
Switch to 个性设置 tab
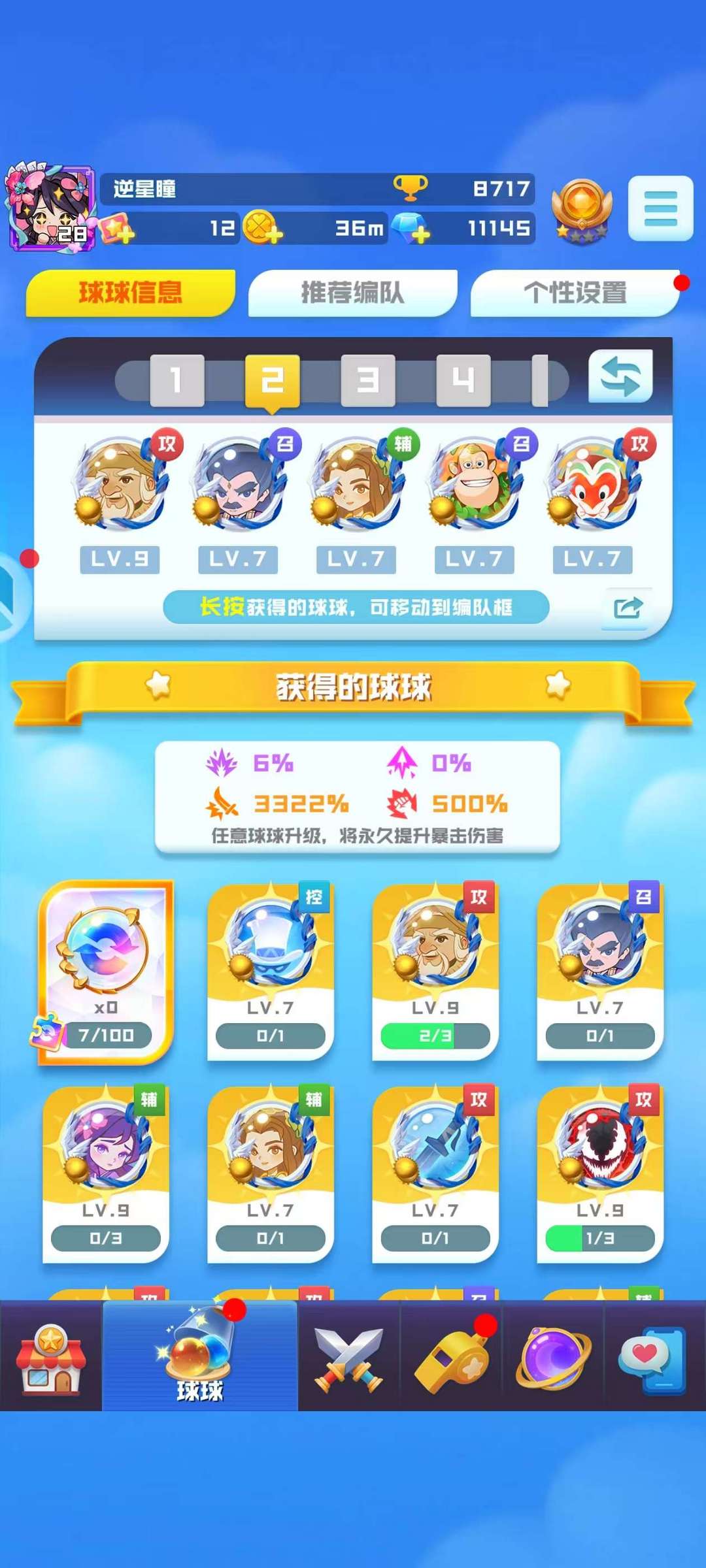(575, 293)
